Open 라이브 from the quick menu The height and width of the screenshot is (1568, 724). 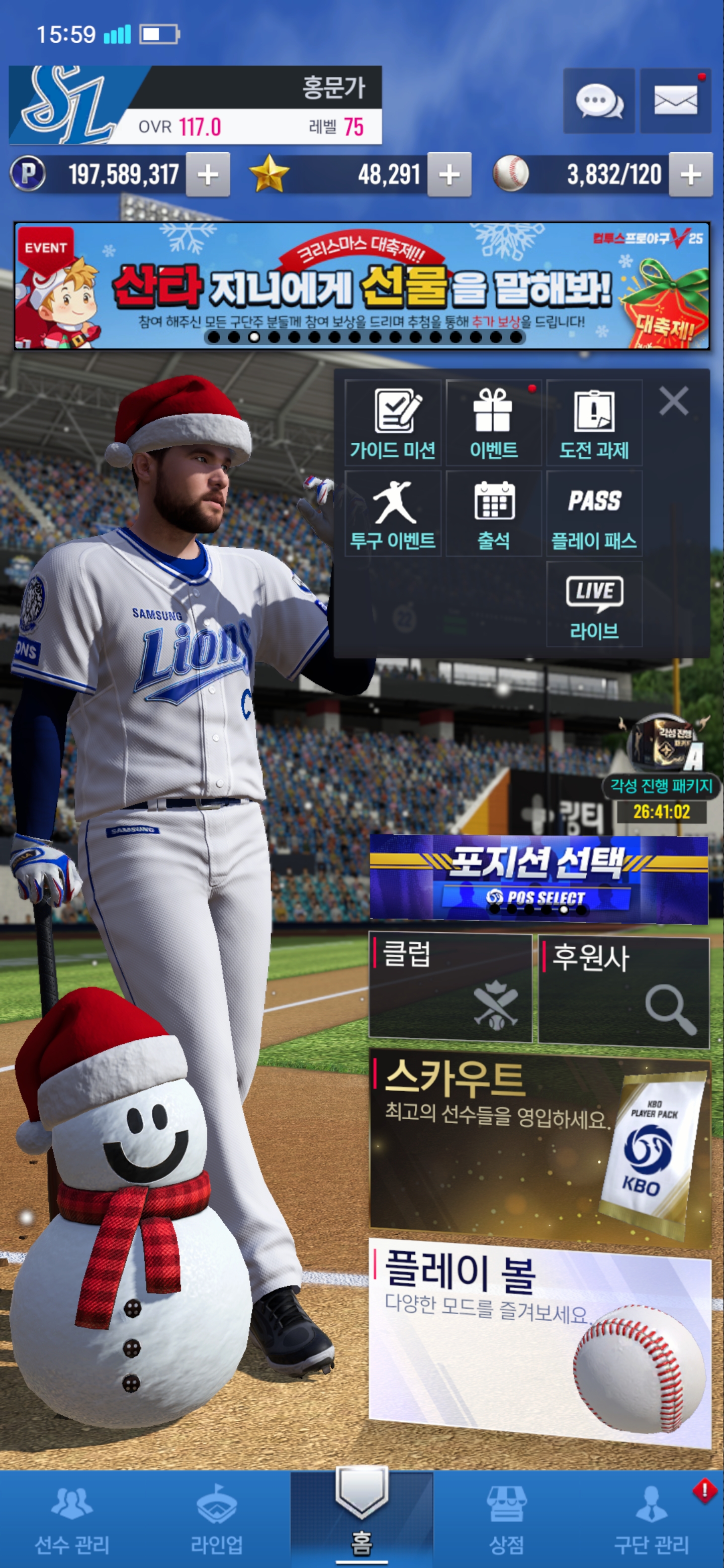594,604
